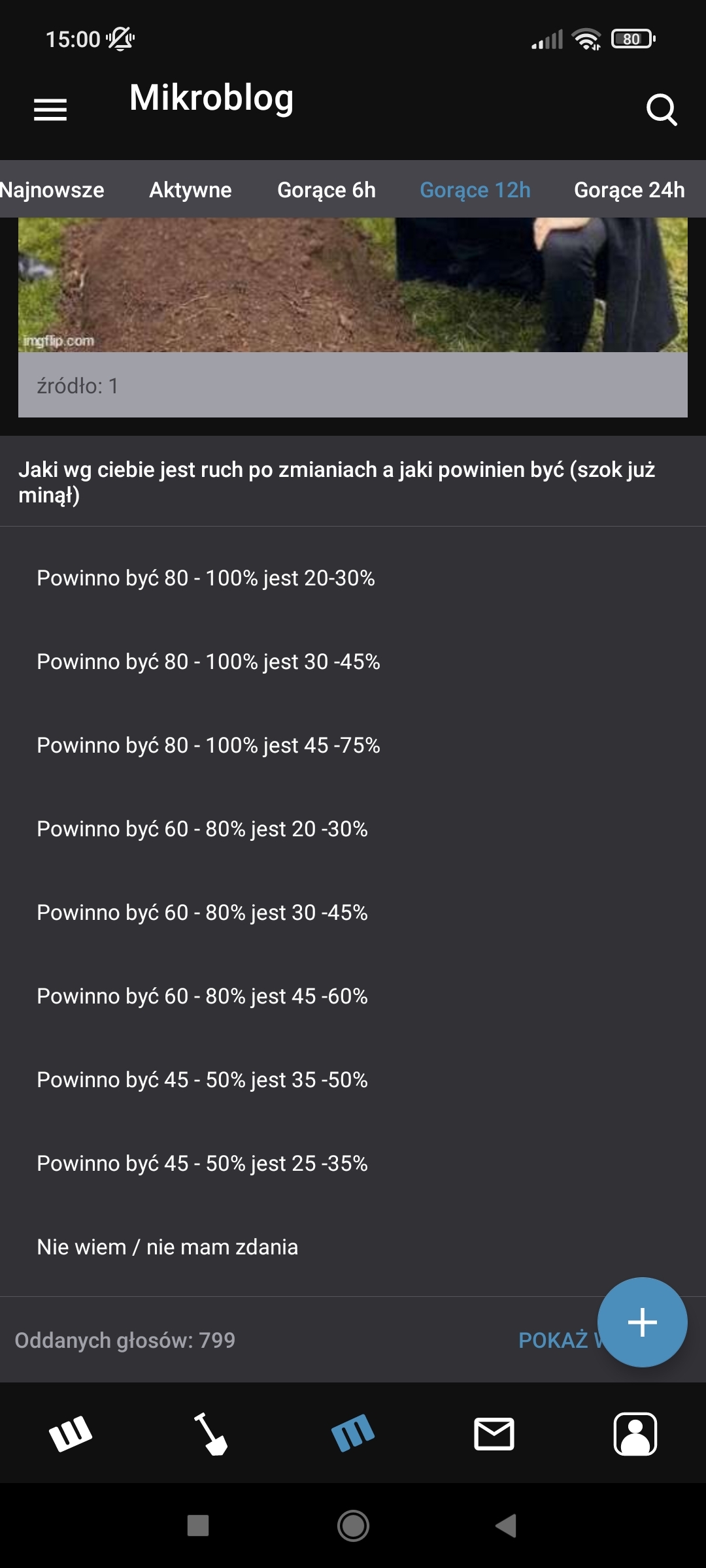
Task: Choose Powinno być 45 - 50% jest 35 -50%
Action: click(x=202, y=1080)
